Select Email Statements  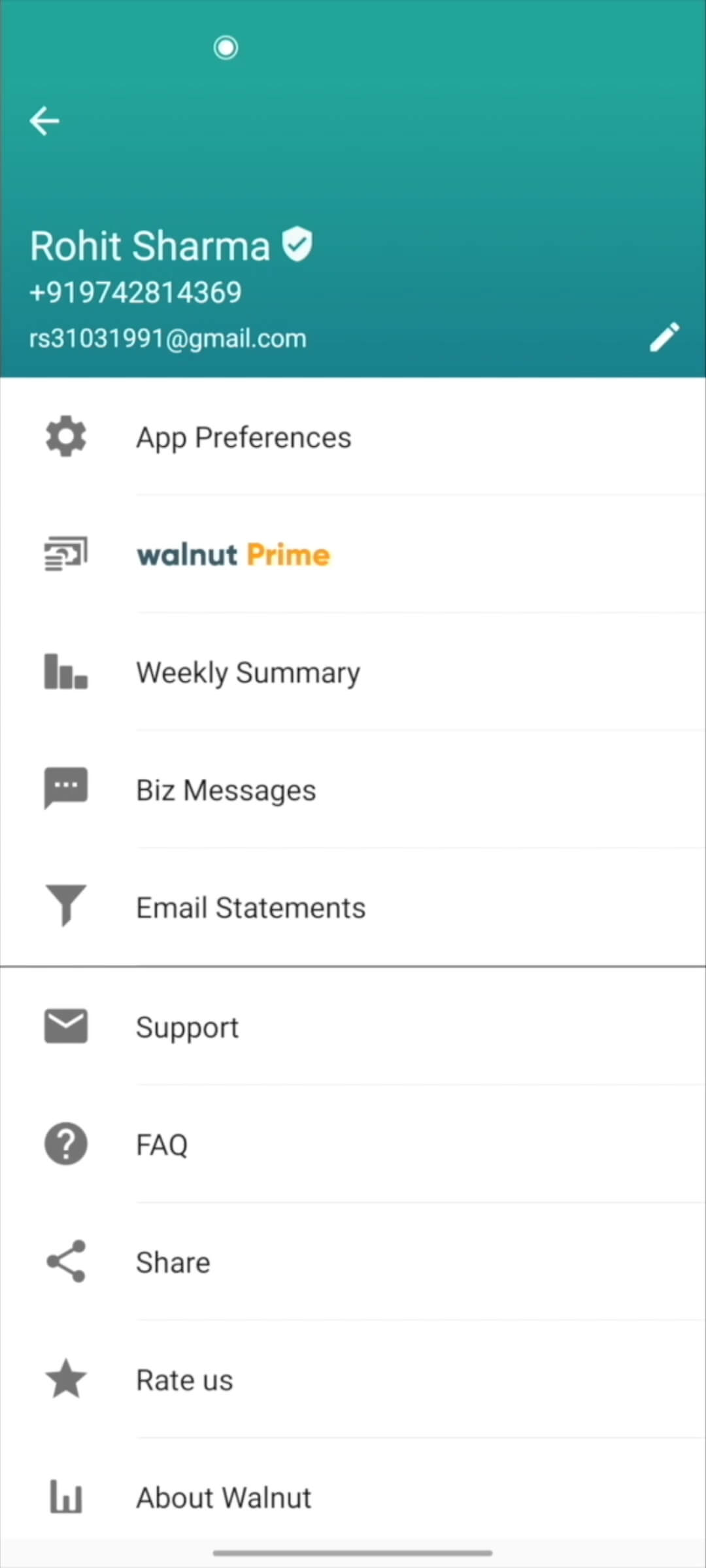click(x=250, y=907)
